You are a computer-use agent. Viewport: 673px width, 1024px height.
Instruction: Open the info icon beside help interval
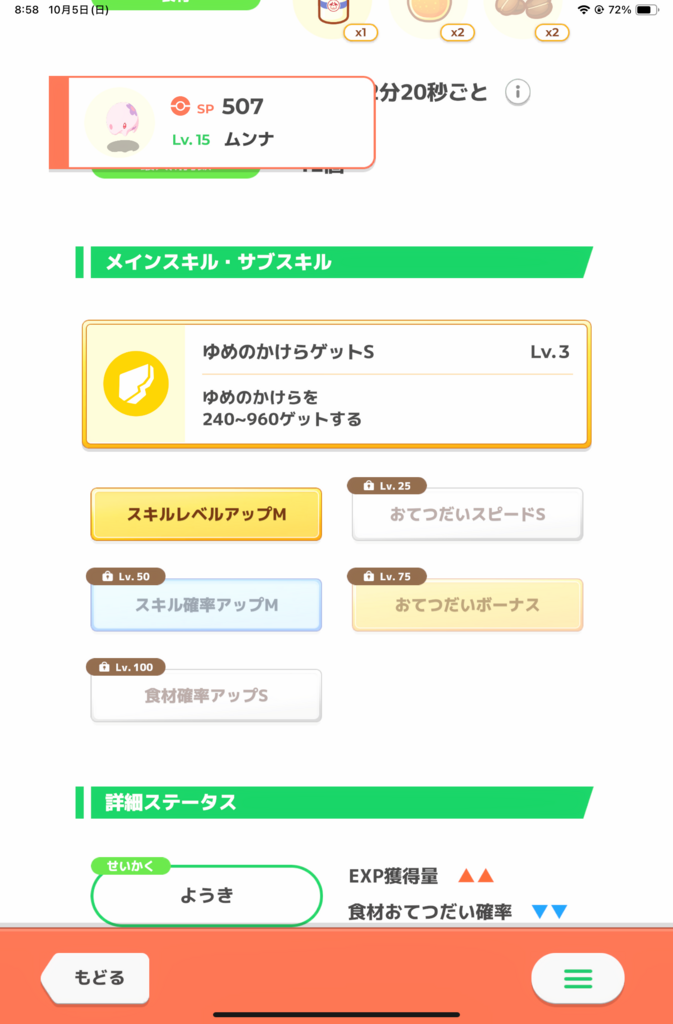(517, 93)
